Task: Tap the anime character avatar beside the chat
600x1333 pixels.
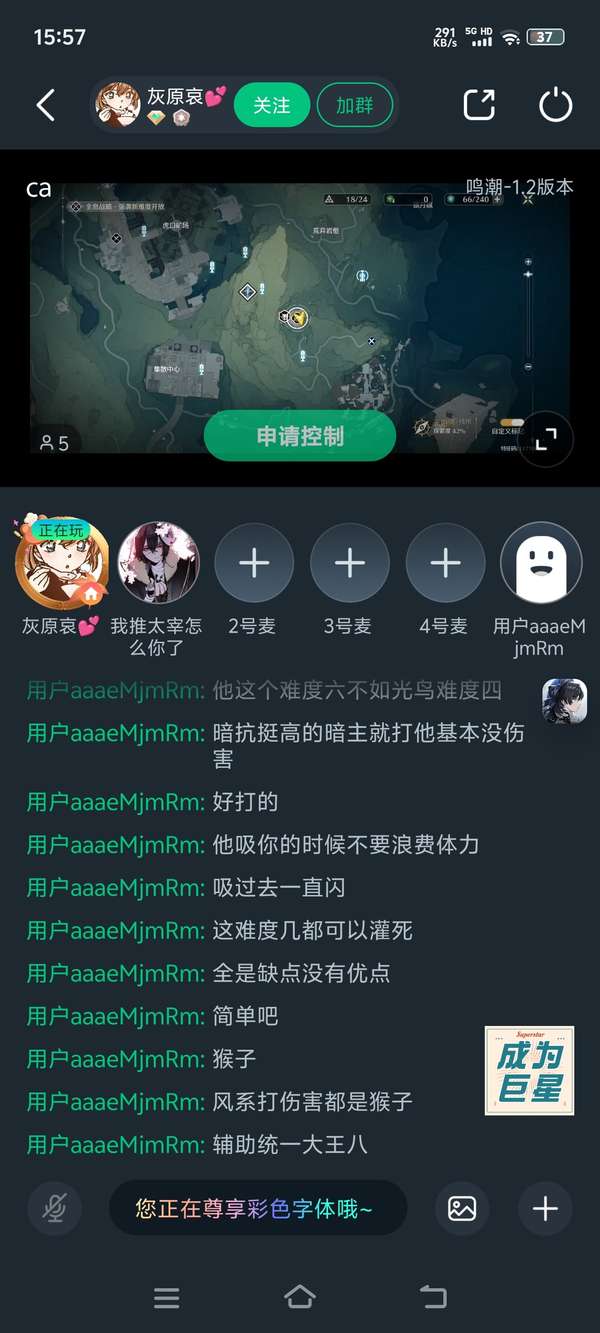Action: coord(564,701)
